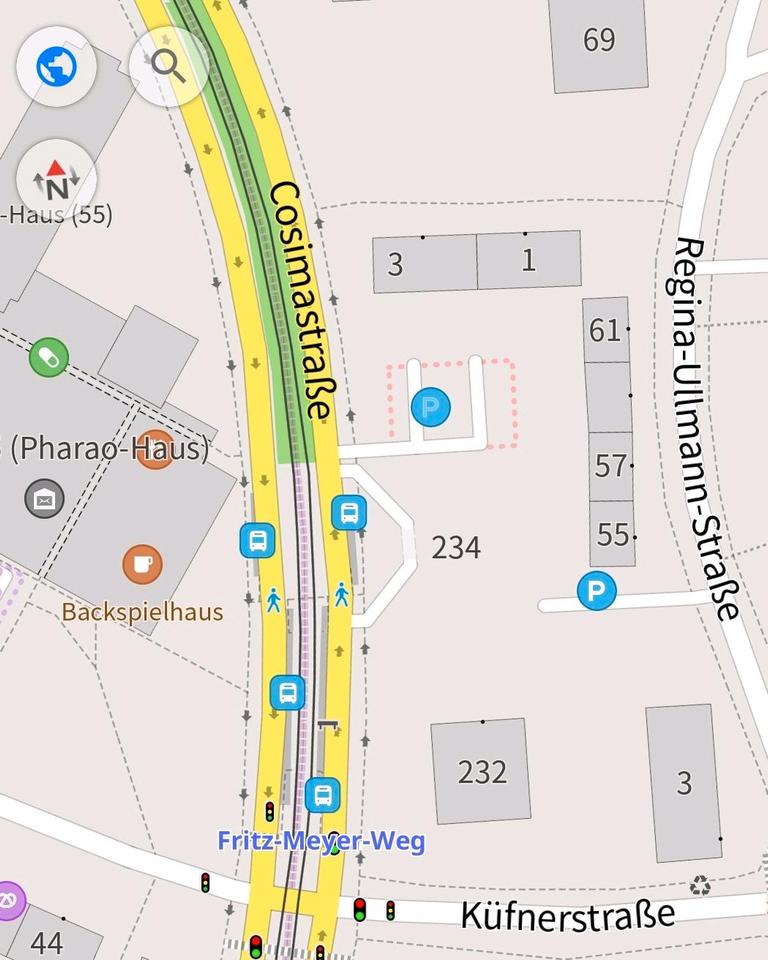This screenshot has height=960, width=768.
Task: Select the parking marker near house 55
Action: [597, 591]
